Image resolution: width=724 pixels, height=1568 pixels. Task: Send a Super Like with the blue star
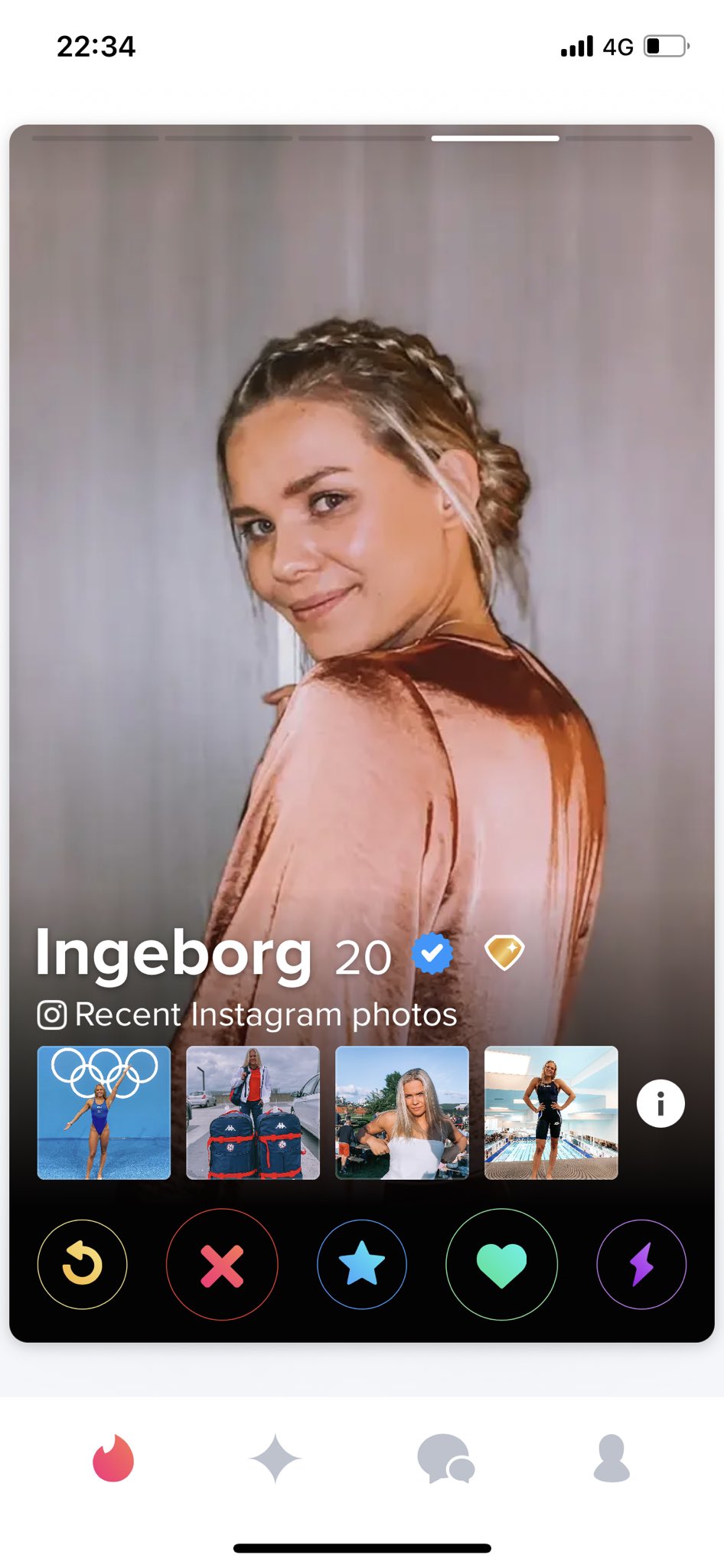(x=361, y=1264)
